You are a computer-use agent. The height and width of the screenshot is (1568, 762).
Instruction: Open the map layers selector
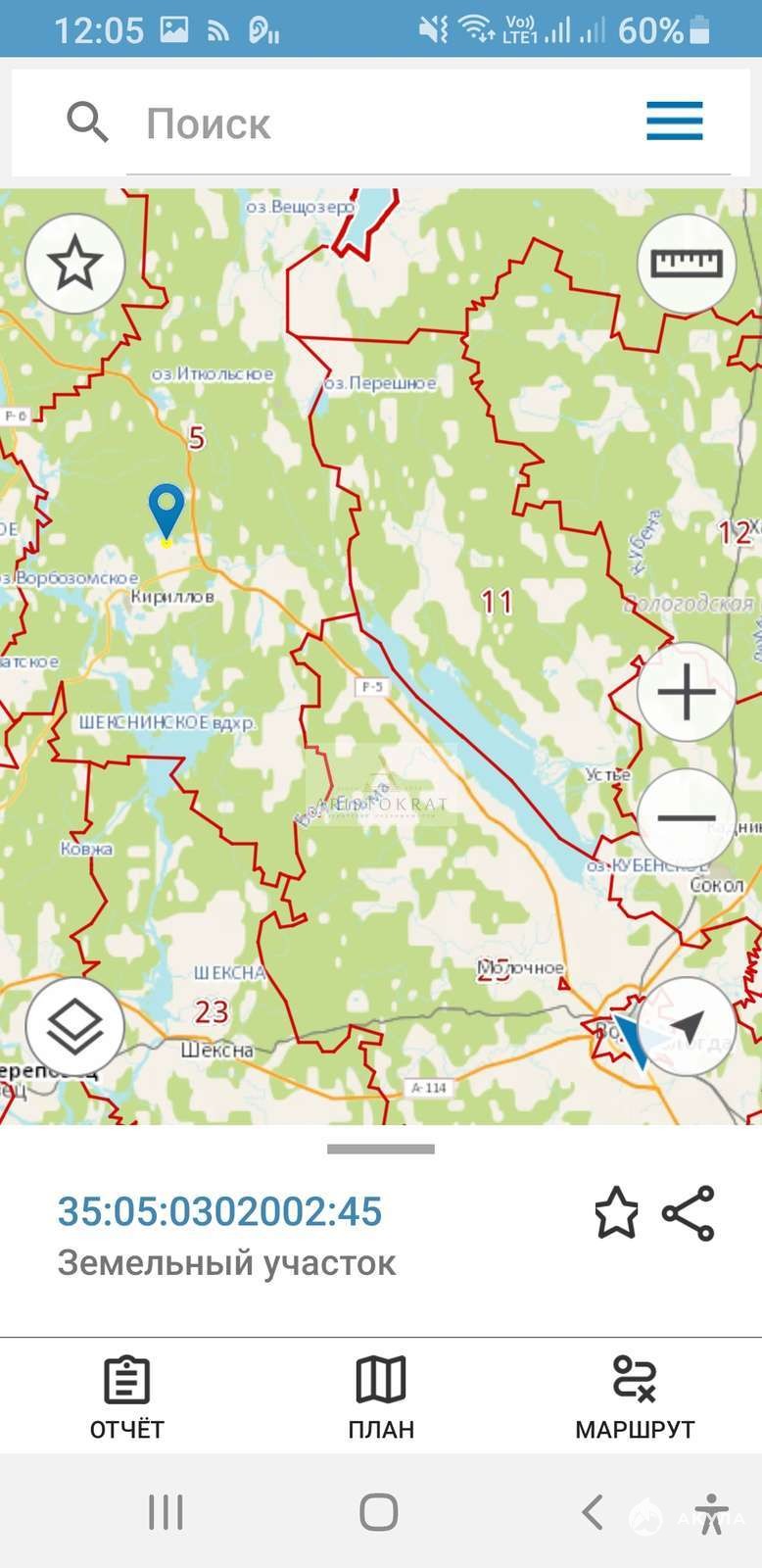(x=75, y=1026)
